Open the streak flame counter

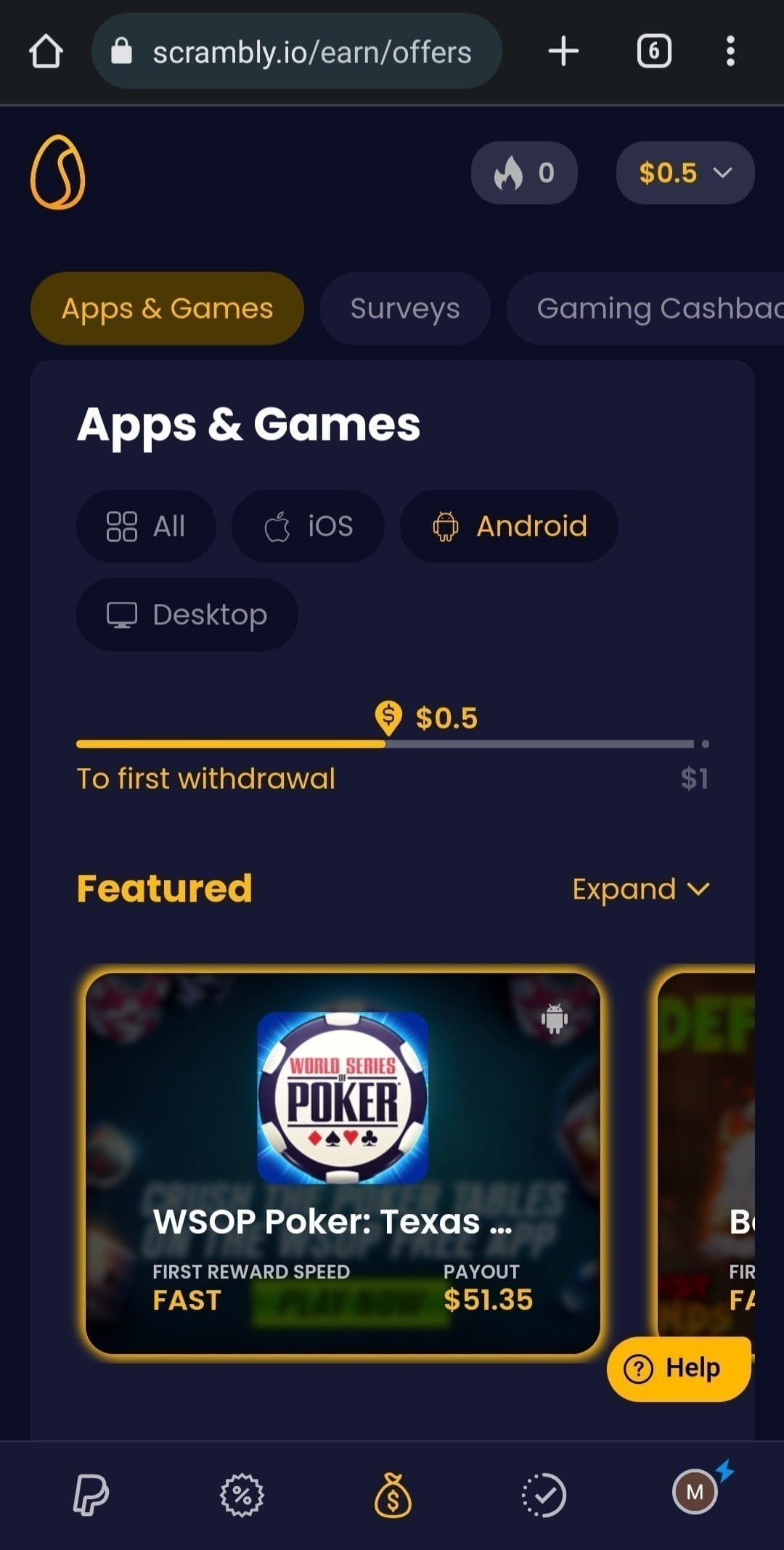coord(524,173)
